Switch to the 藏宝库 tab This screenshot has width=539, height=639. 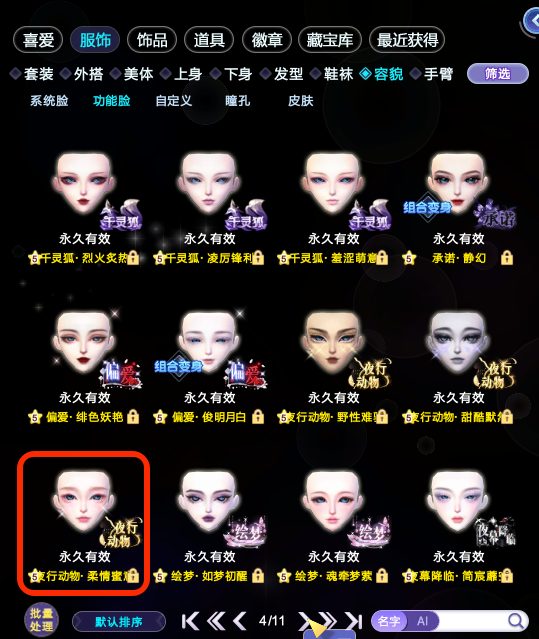330,40
